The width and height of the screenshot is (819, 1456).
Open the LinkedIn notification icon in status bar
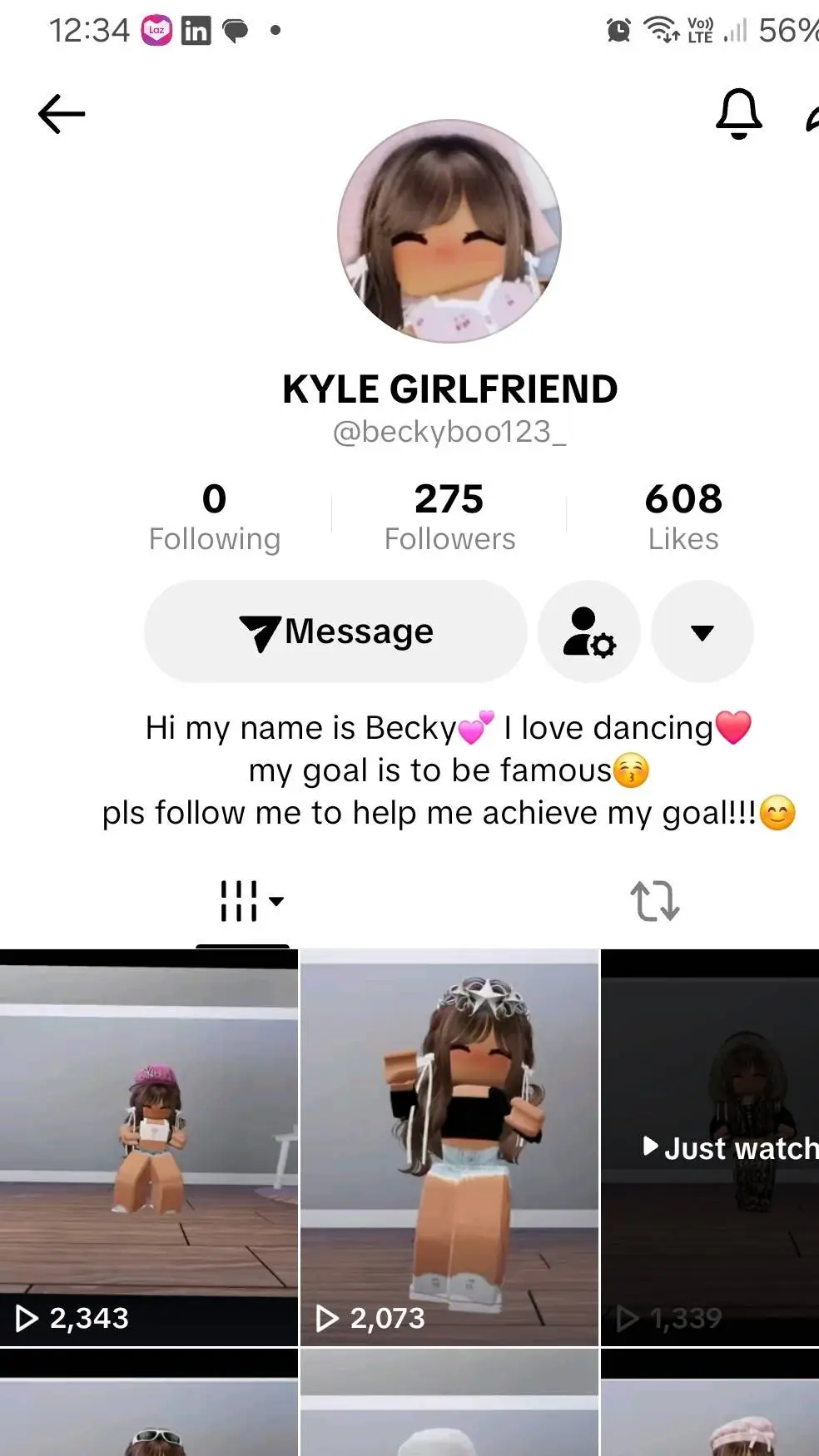pos(197,29)
